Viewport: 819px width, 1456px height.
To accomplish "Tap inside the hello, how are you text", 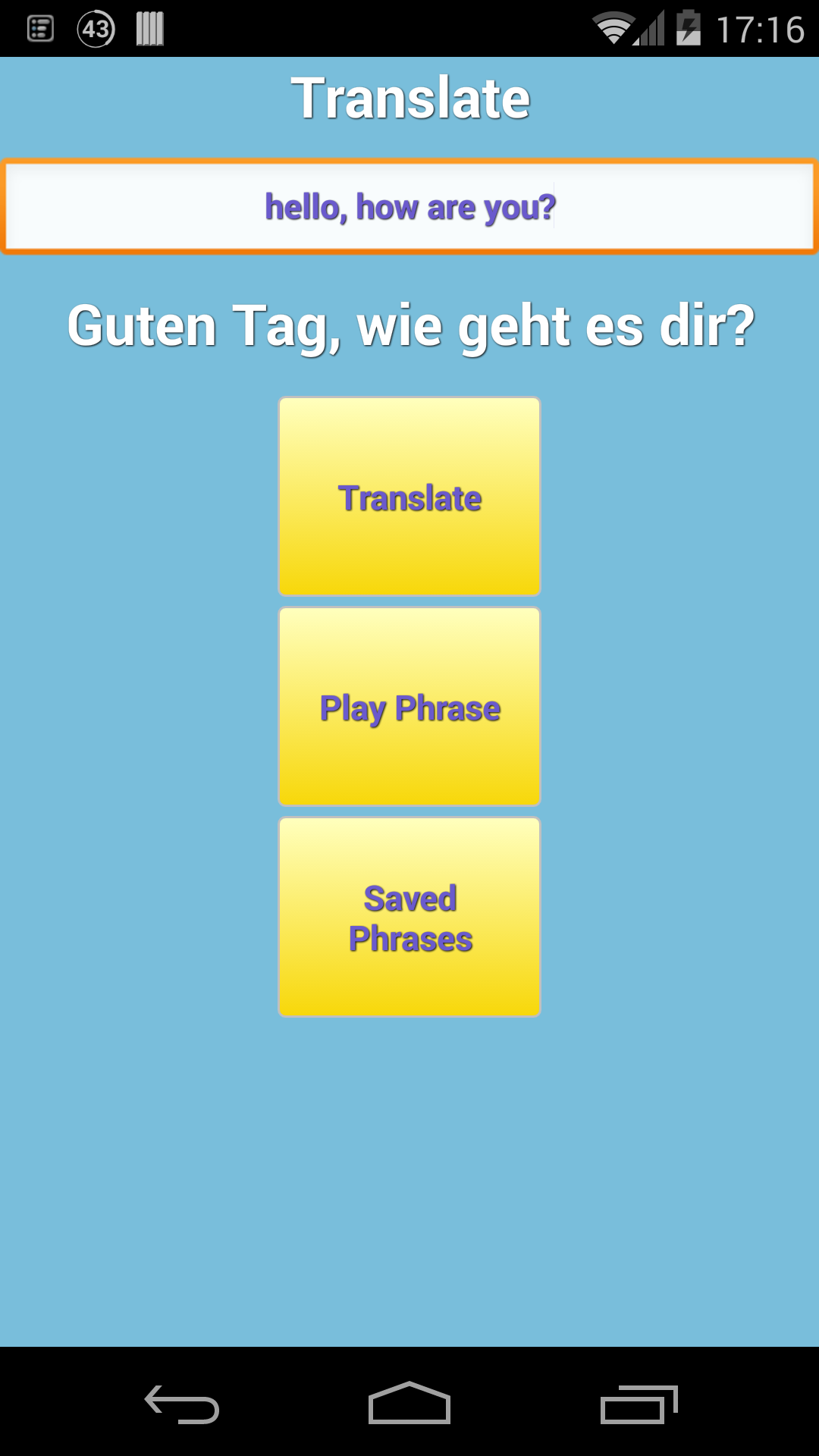I will pos(409,206).
